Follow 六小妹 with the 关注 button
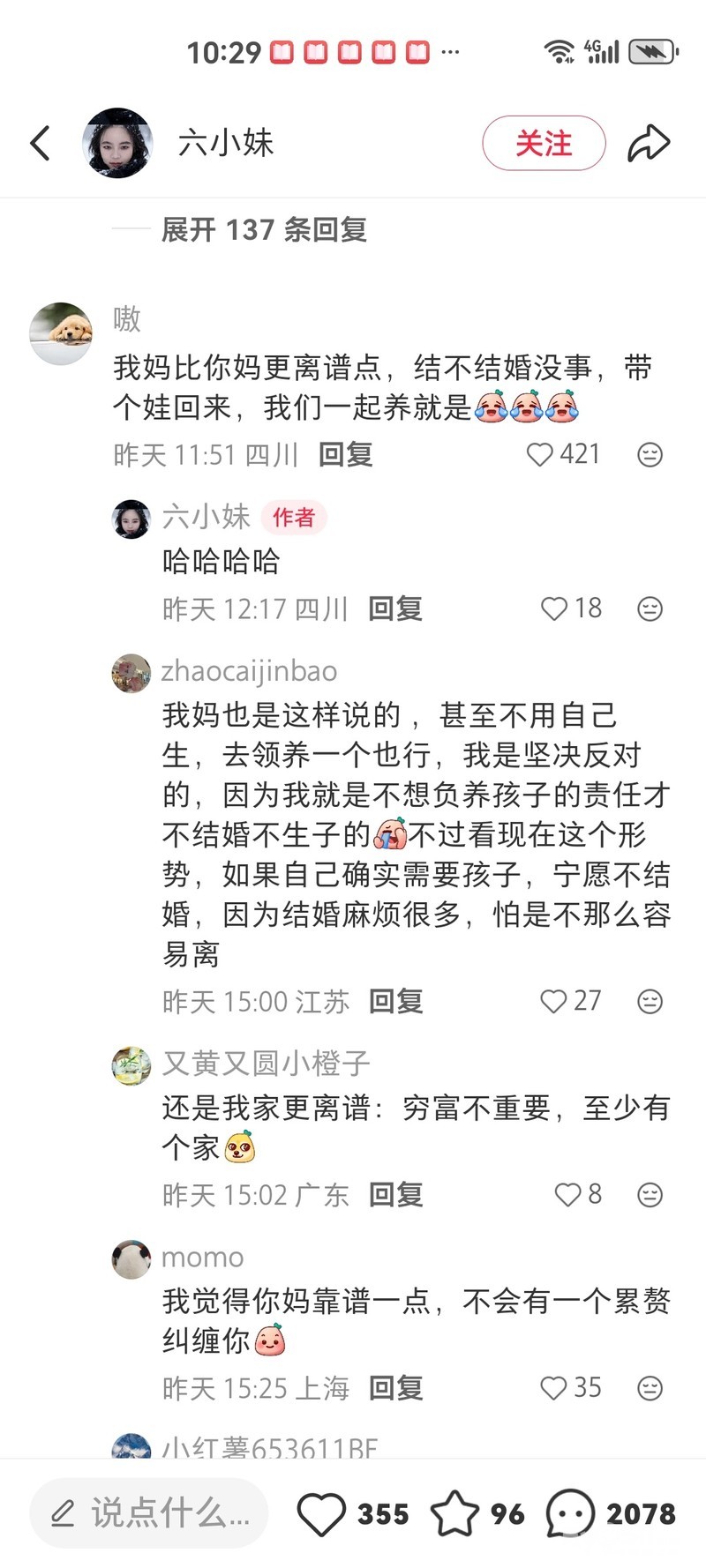Screen dimensions: 706x1568 (x=544, y=143)
